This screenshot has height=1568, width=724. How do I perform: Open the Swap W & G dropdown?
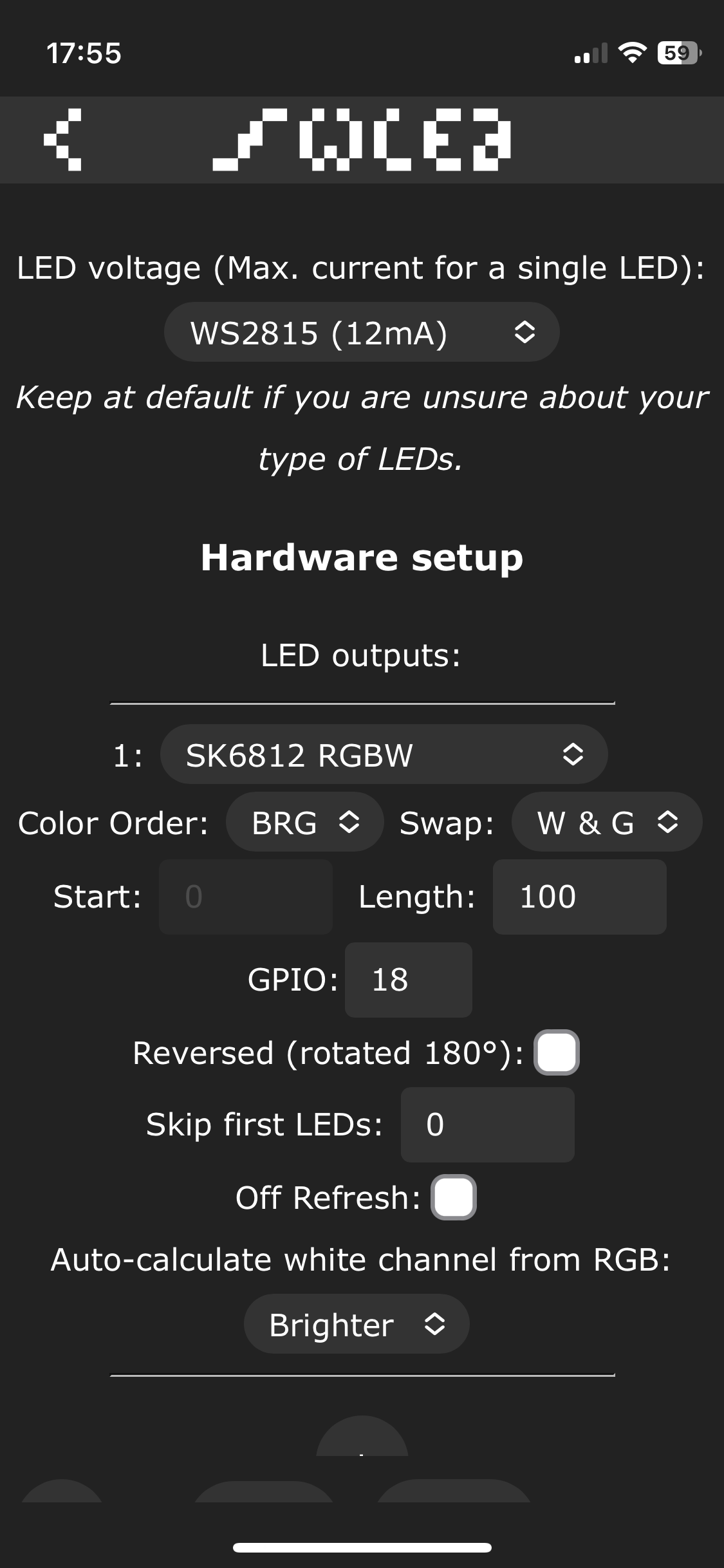coord(606,822)
